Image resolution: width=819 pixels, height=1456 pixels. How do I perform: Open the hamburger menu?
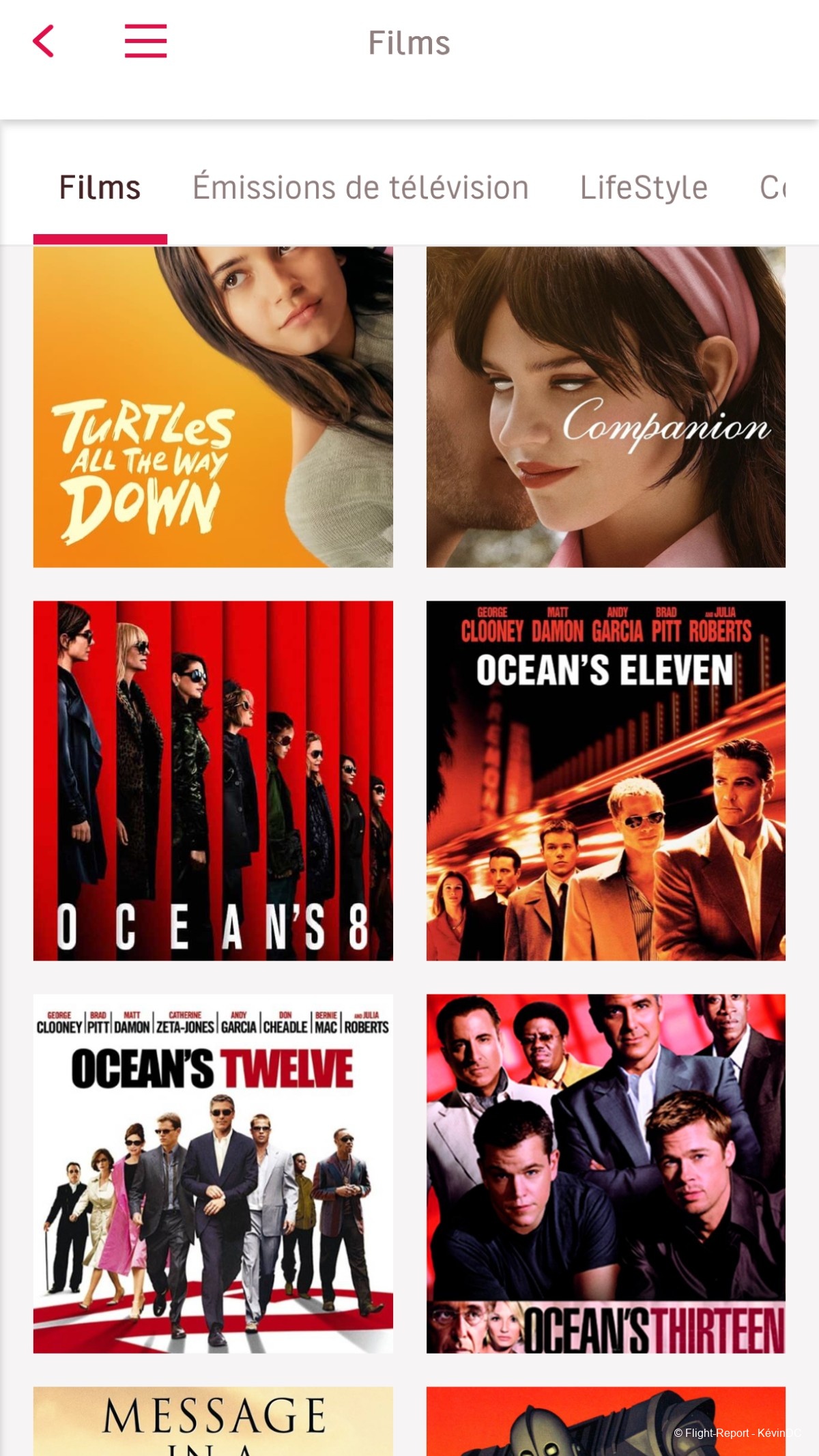coord(145,42)
